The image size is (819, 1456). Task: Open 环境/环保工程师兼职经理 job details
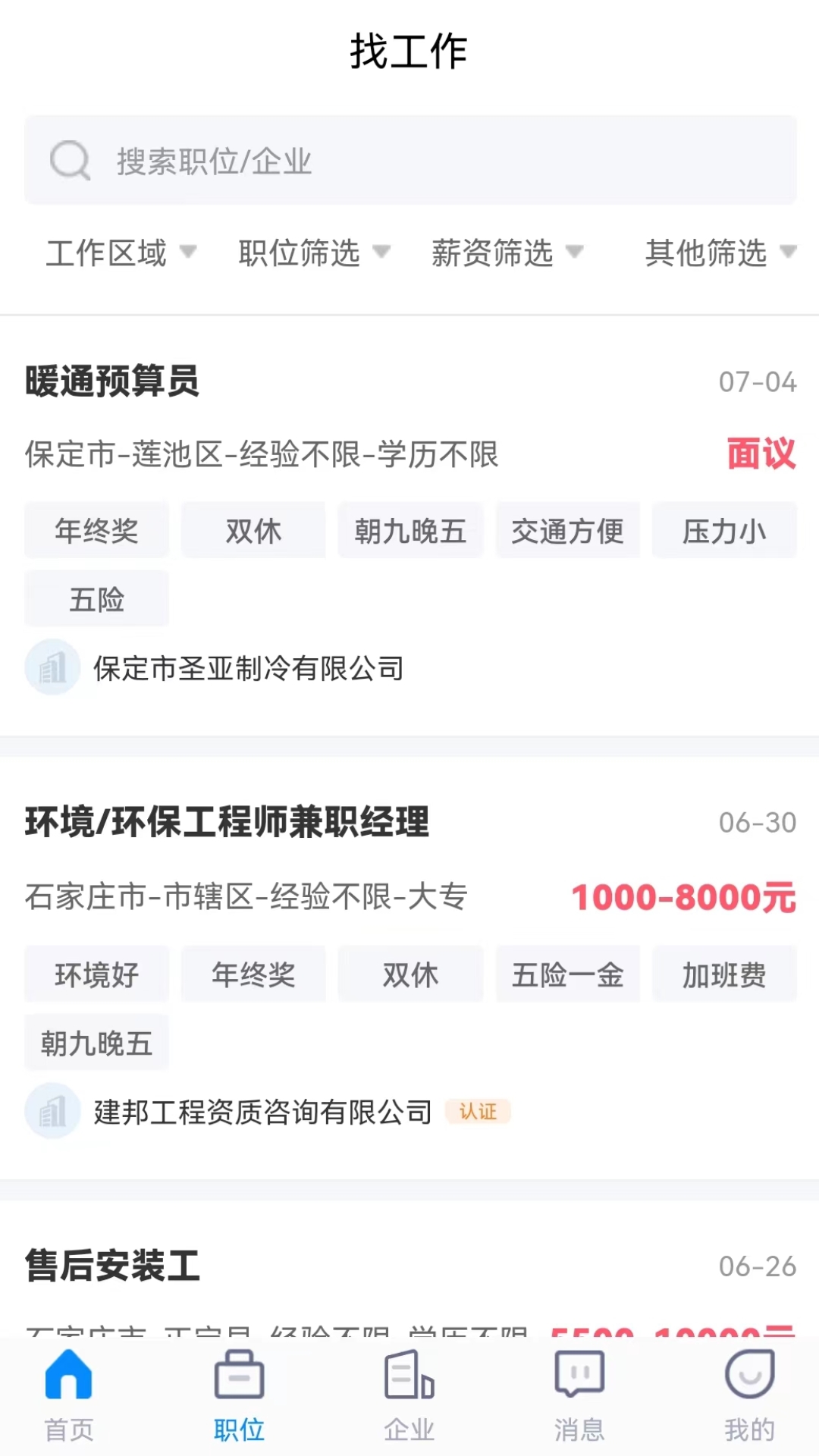click(x=227, y=827)
